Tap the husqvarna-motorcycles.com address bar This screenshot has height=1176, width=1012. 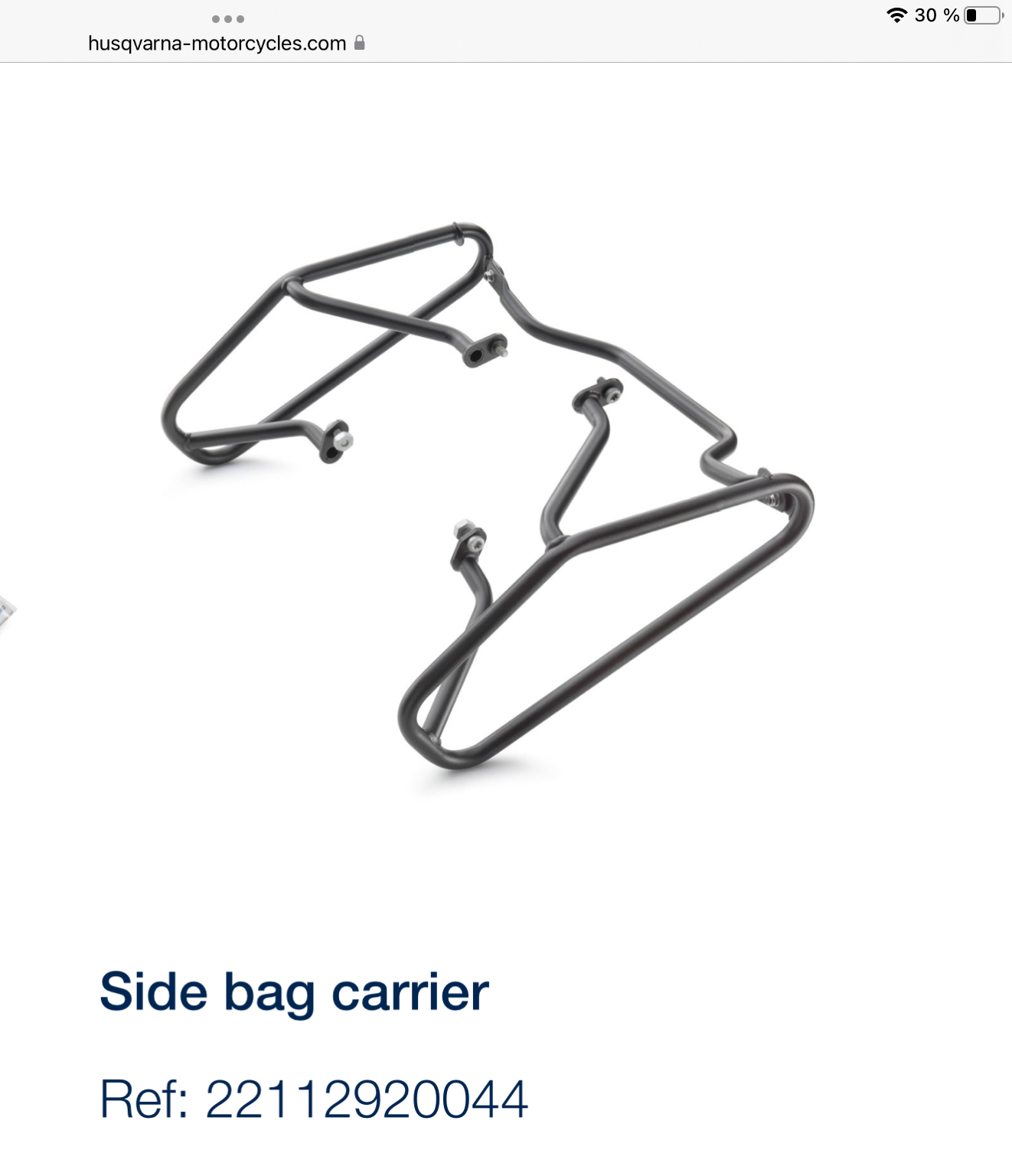coord(218,44)
